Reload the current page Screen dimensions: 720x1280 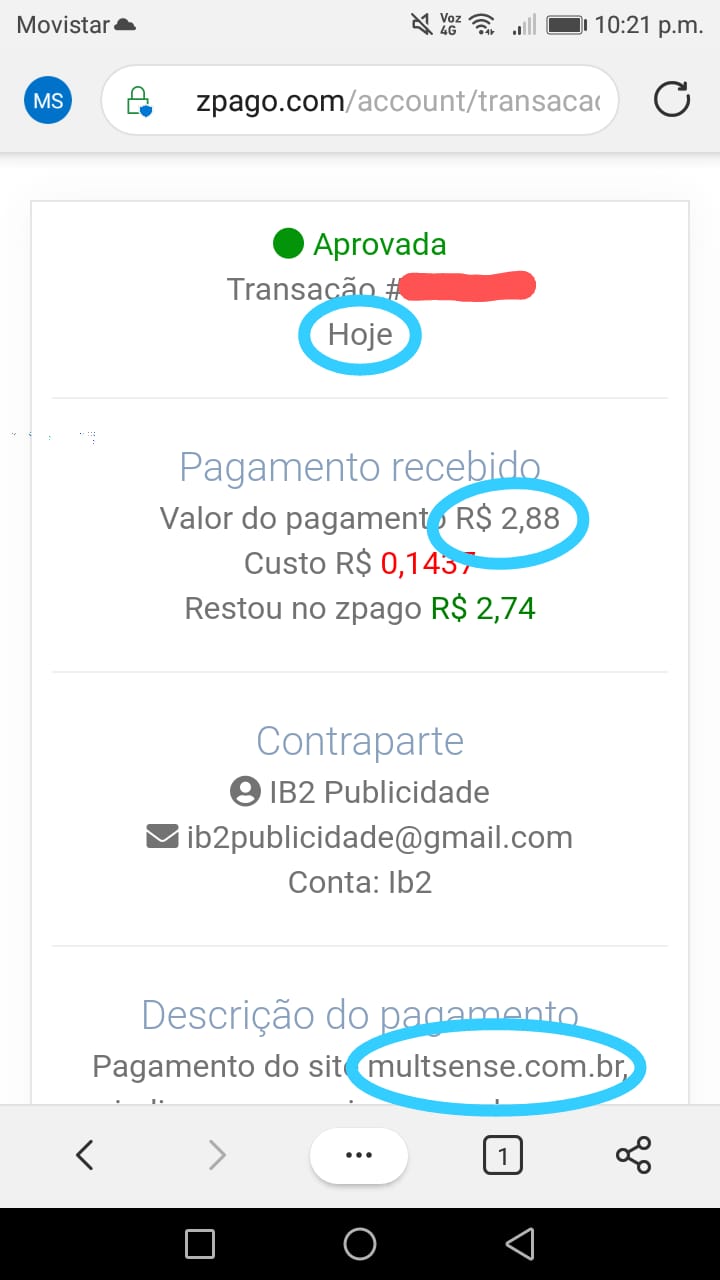click(x=671, y=100)
